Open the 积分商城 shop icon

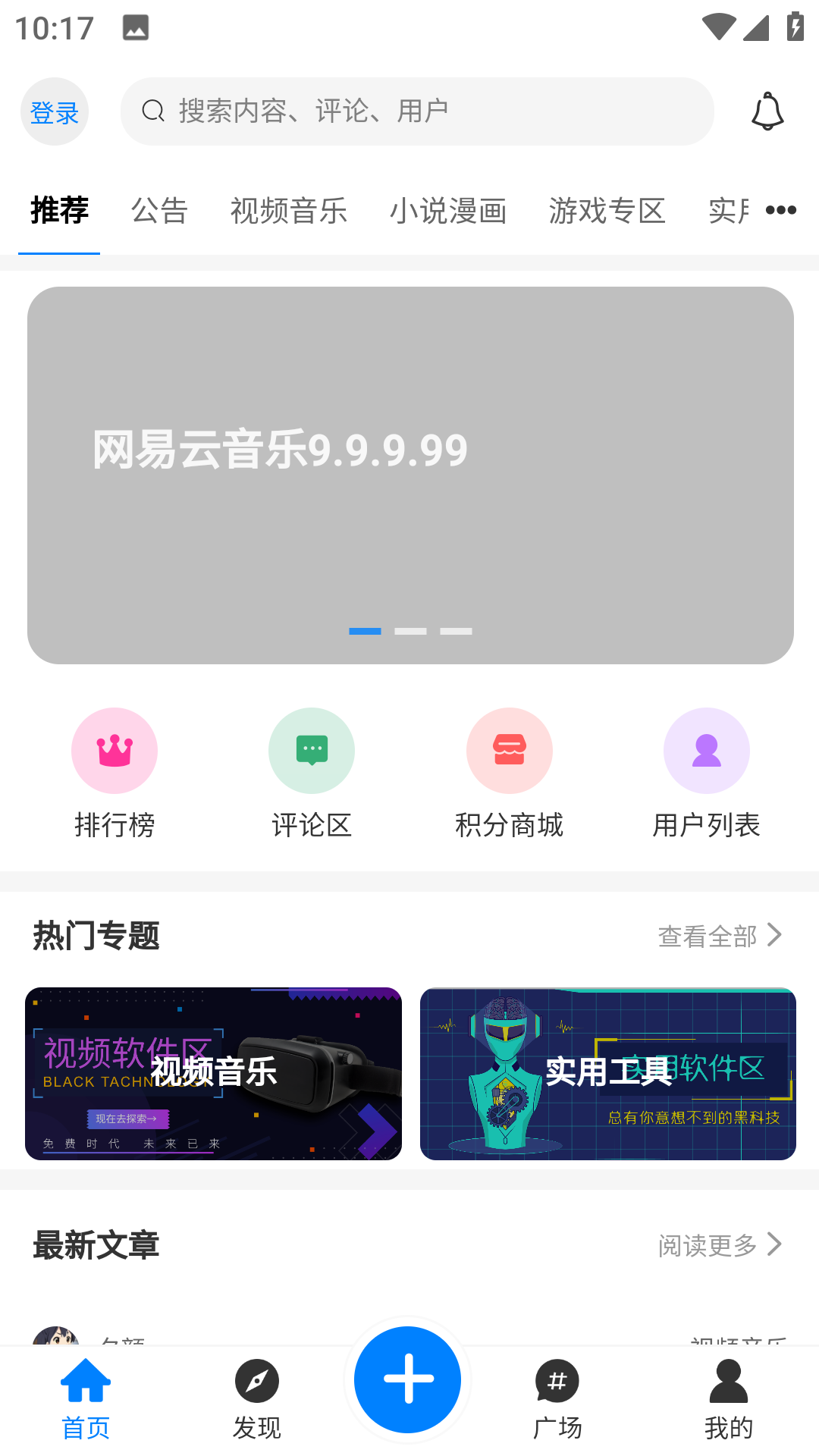(x=510, y=750)
